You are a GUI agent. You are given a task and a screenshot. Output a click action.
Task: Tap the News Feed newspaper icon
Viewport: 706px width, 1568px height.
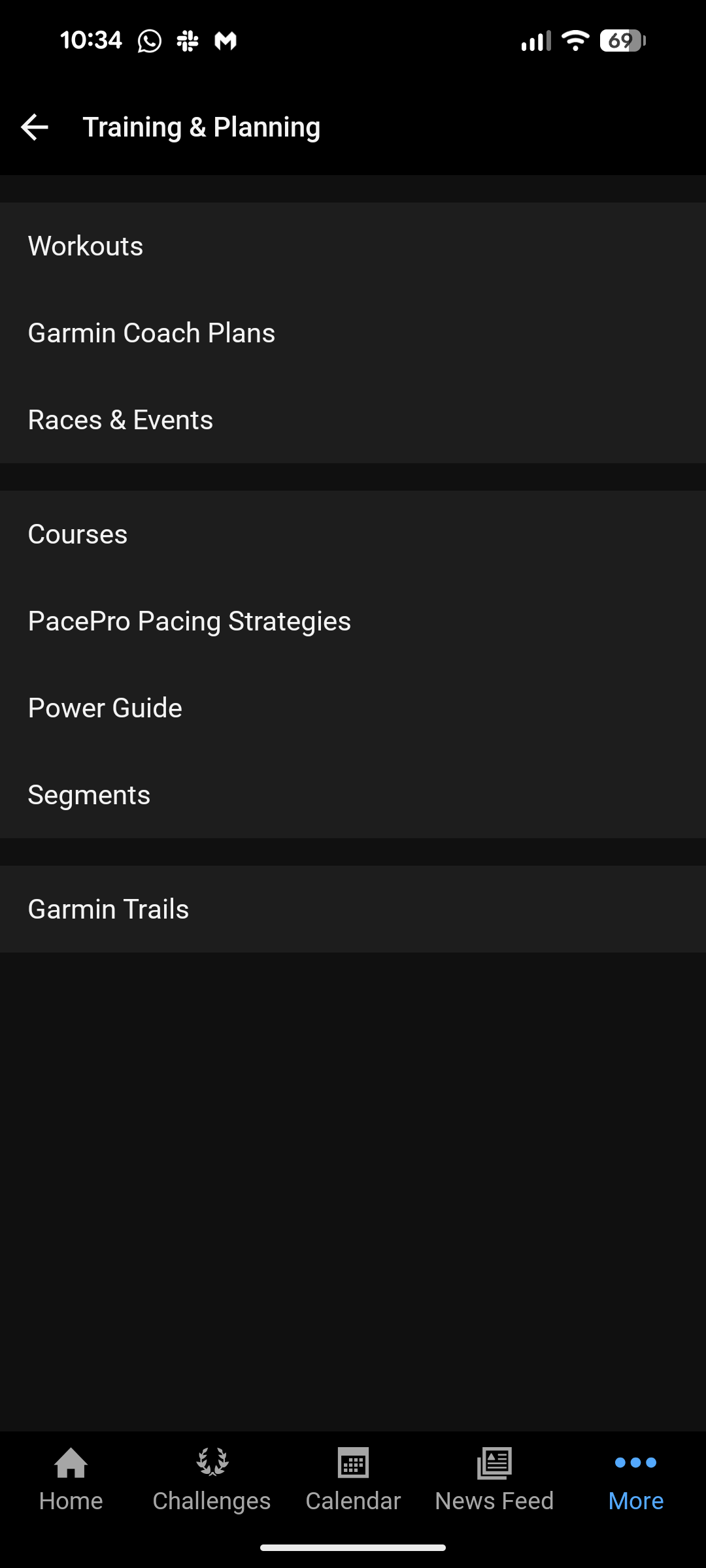pos(494,1463)
